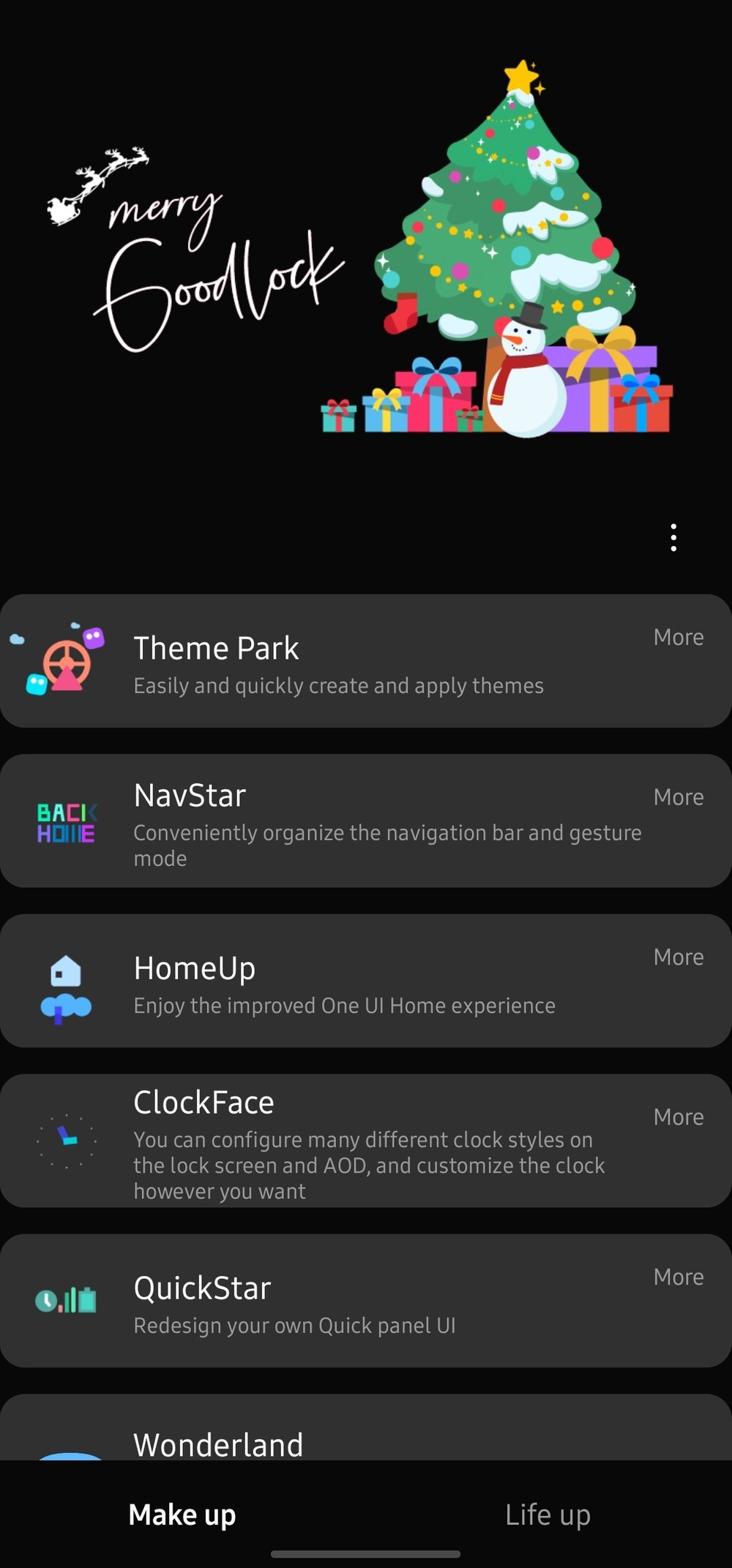Tap More next to ClockFace

coord(679,1116)
